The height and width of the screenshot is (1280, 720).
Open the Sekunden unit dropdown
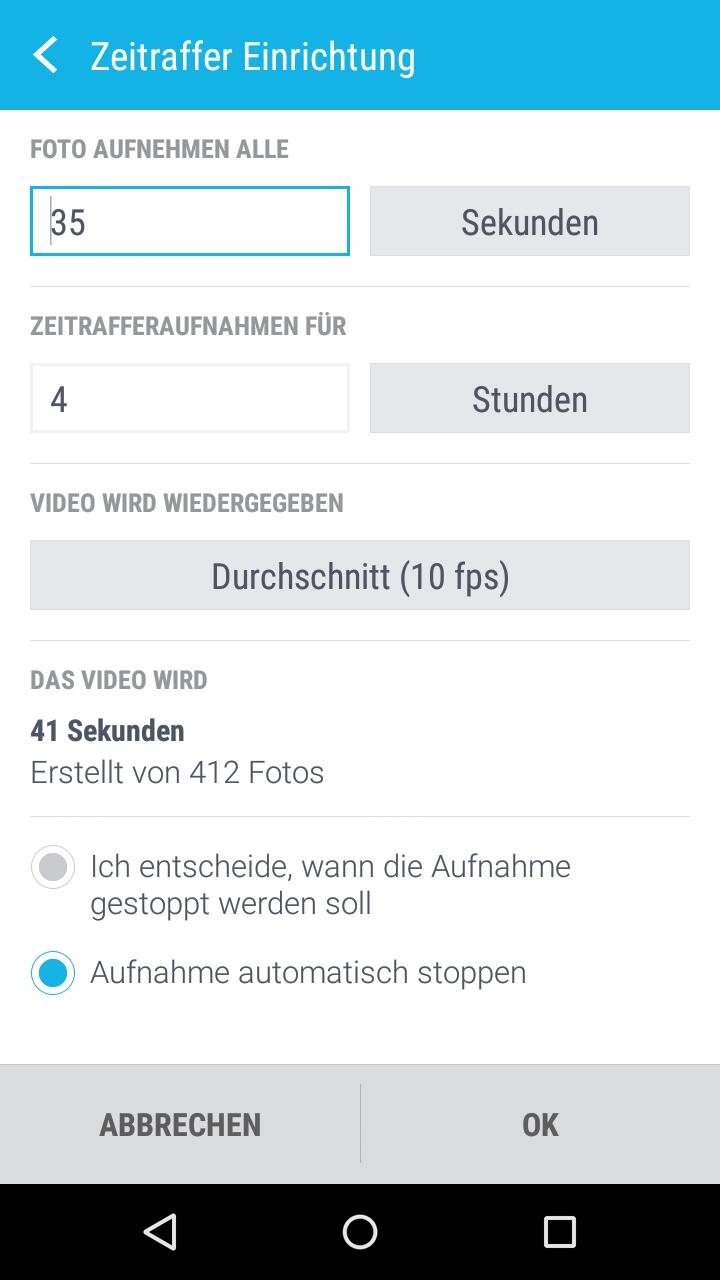click(x=530, y=221)
